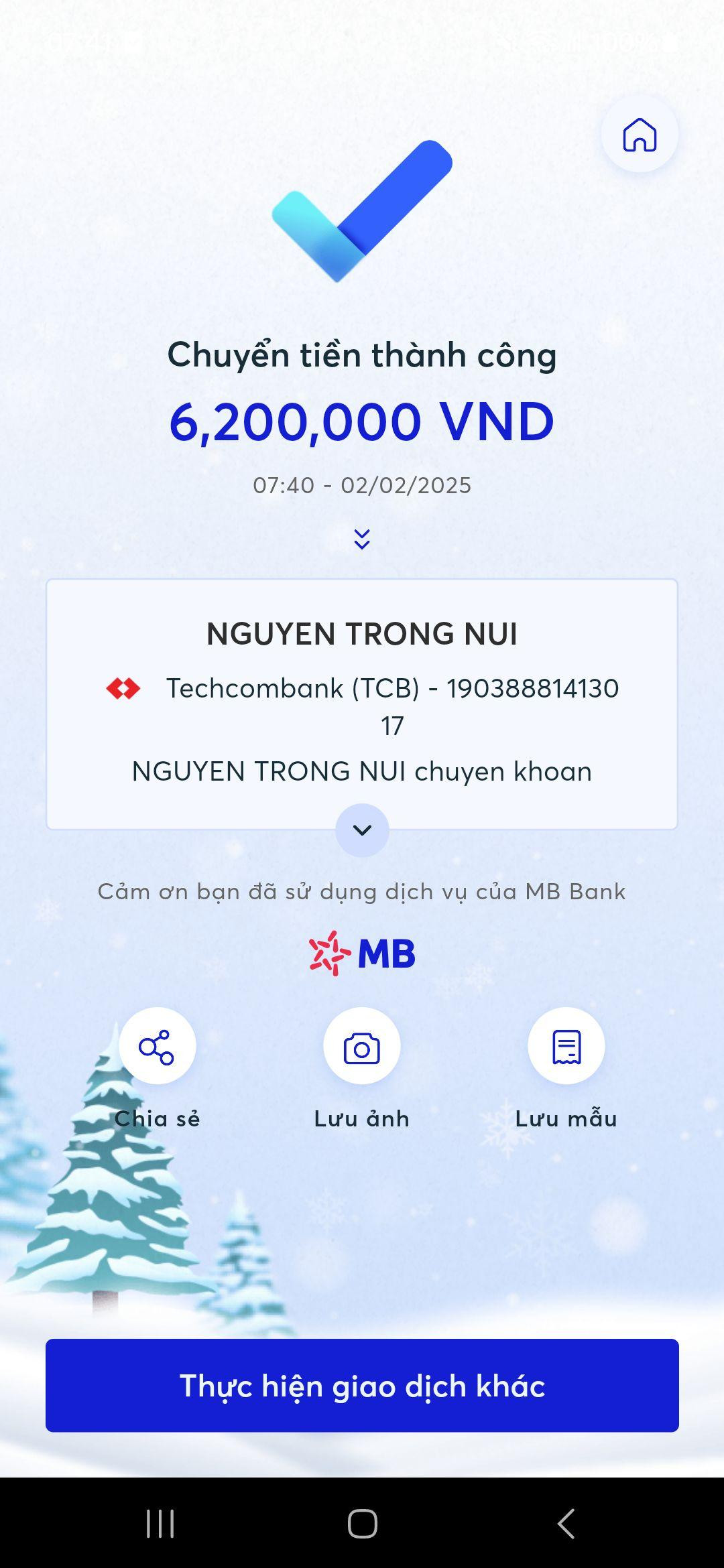The width and height of the screenshot is (724, 1568).
Task: Expand transaction details with the double chevron
Action: [x=362, y=539]
